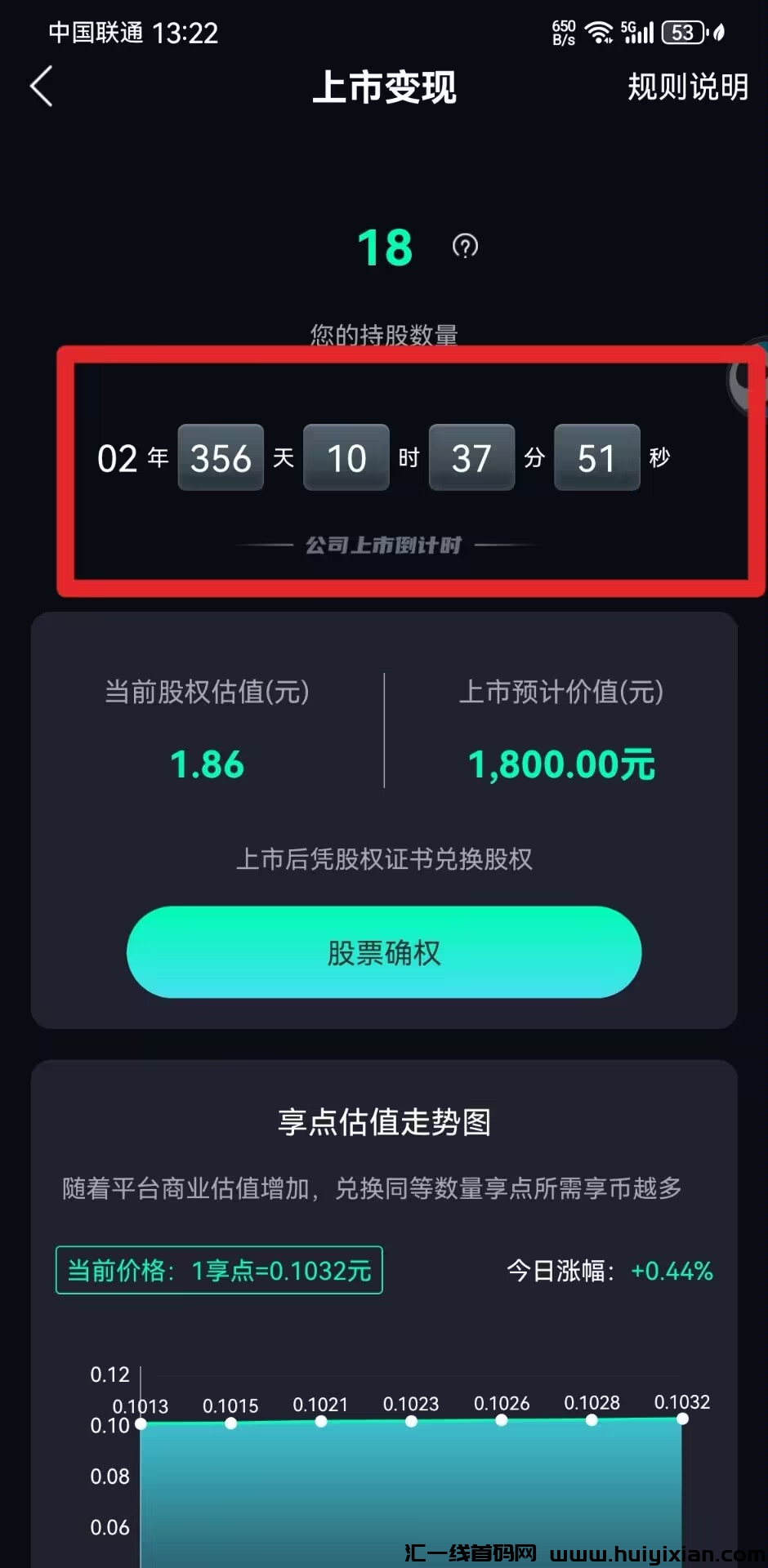Tap the 股票确权 button
Image resolution: width=768 pixels, height=1568 pixels.
click(x=384, y=952)
